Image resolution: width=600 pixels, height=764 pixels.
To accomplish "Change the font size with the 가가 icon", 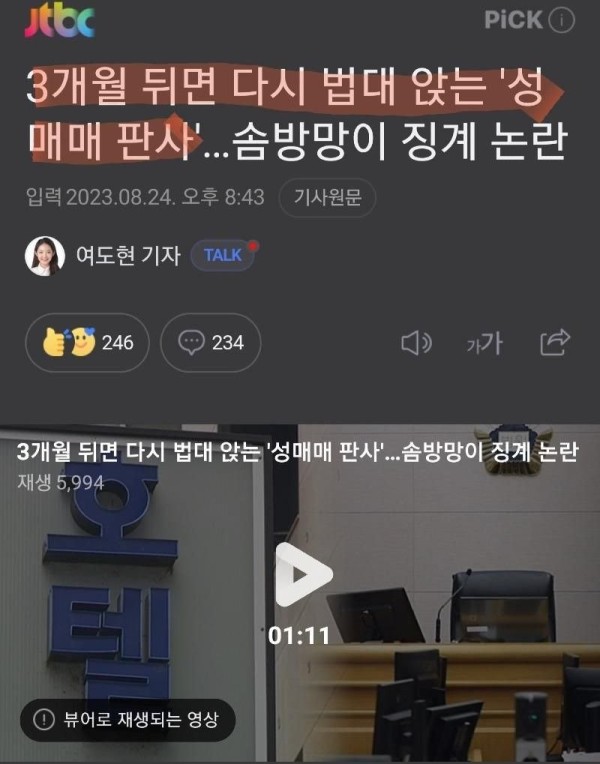I will pyautogui.click(x=484, y=344).
